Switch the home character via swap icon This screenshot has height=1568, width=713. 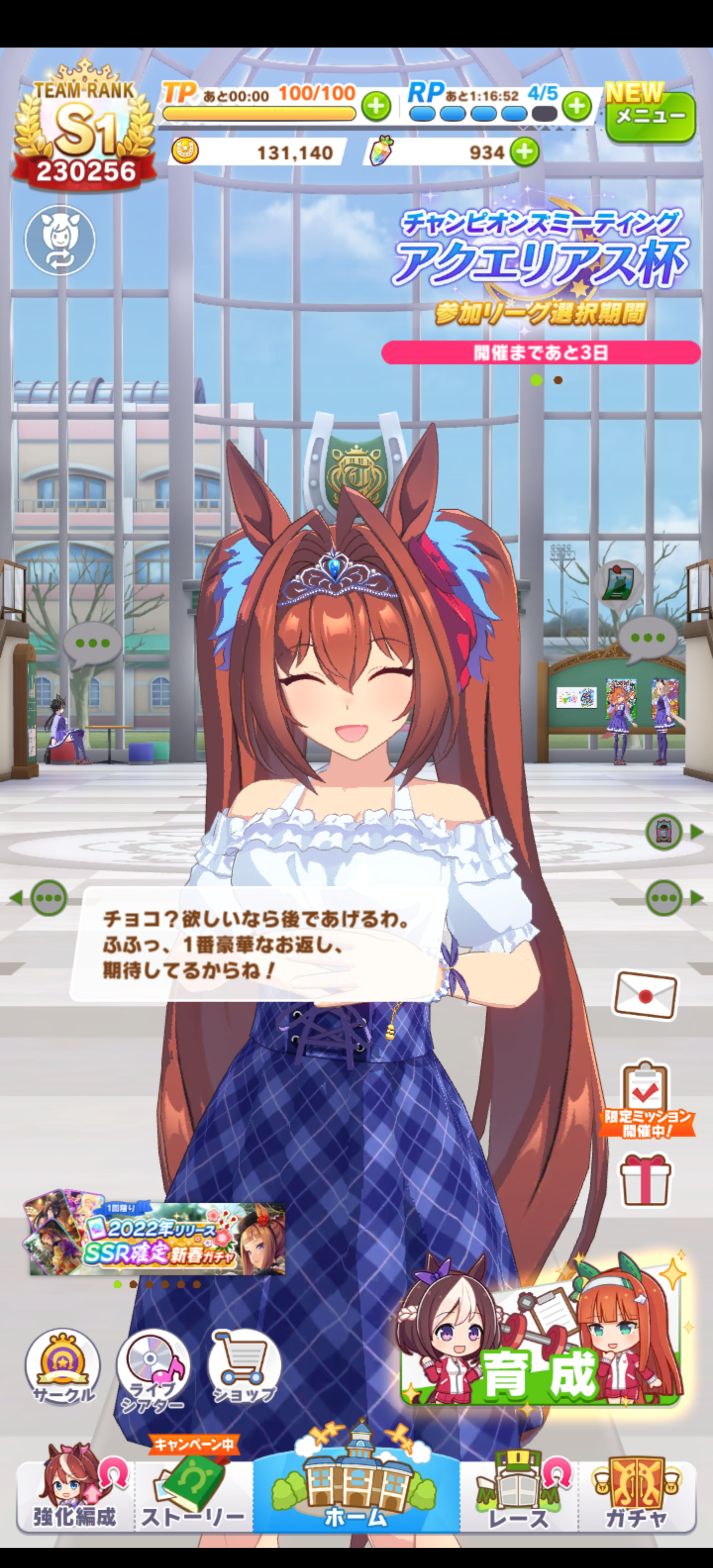(60, 241)
